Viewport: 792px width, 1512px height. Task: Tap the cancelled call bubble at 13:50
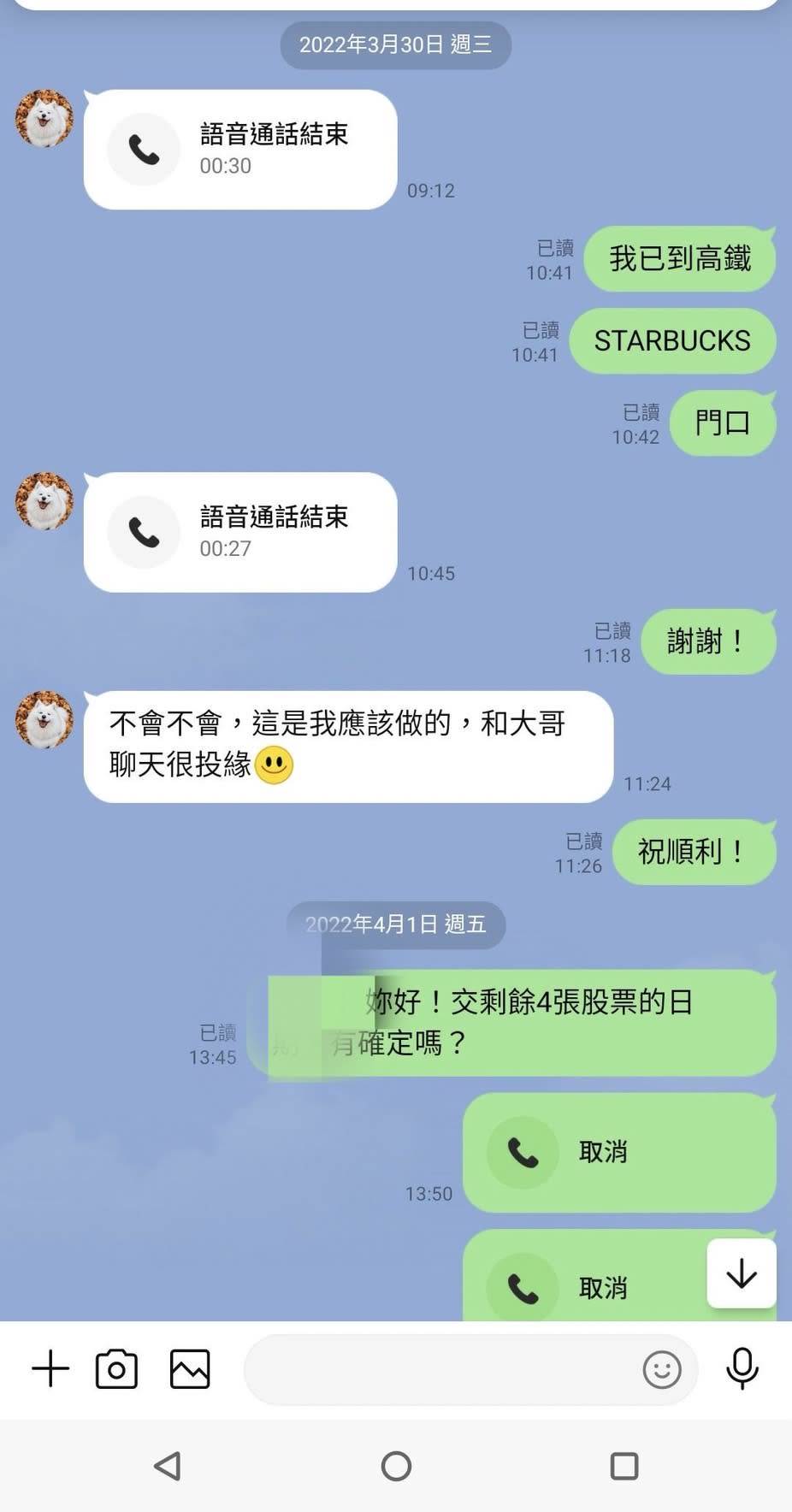click(618, 1152)
